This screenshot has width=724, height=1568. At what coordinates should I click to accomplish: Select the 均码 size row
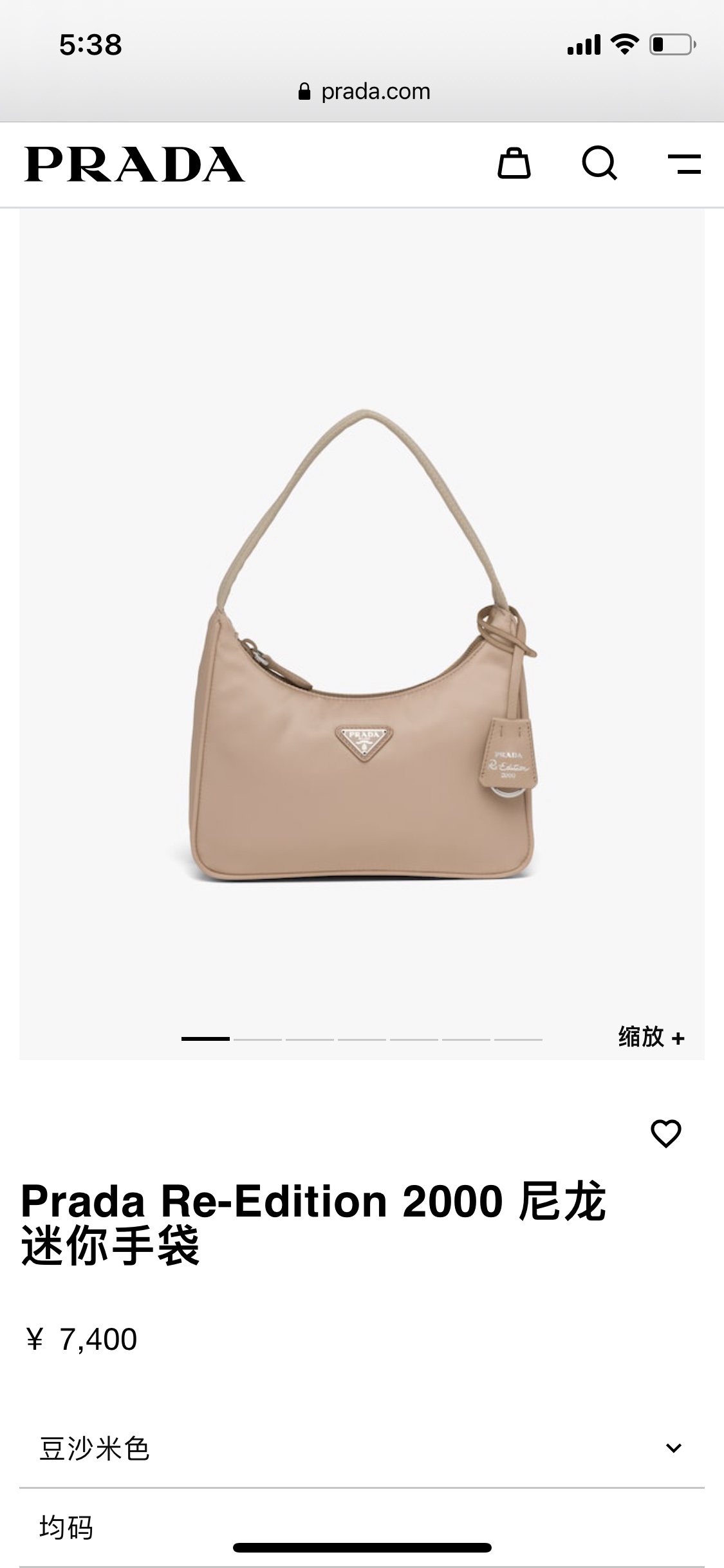pyautogui.click(x=362, y=1527)
